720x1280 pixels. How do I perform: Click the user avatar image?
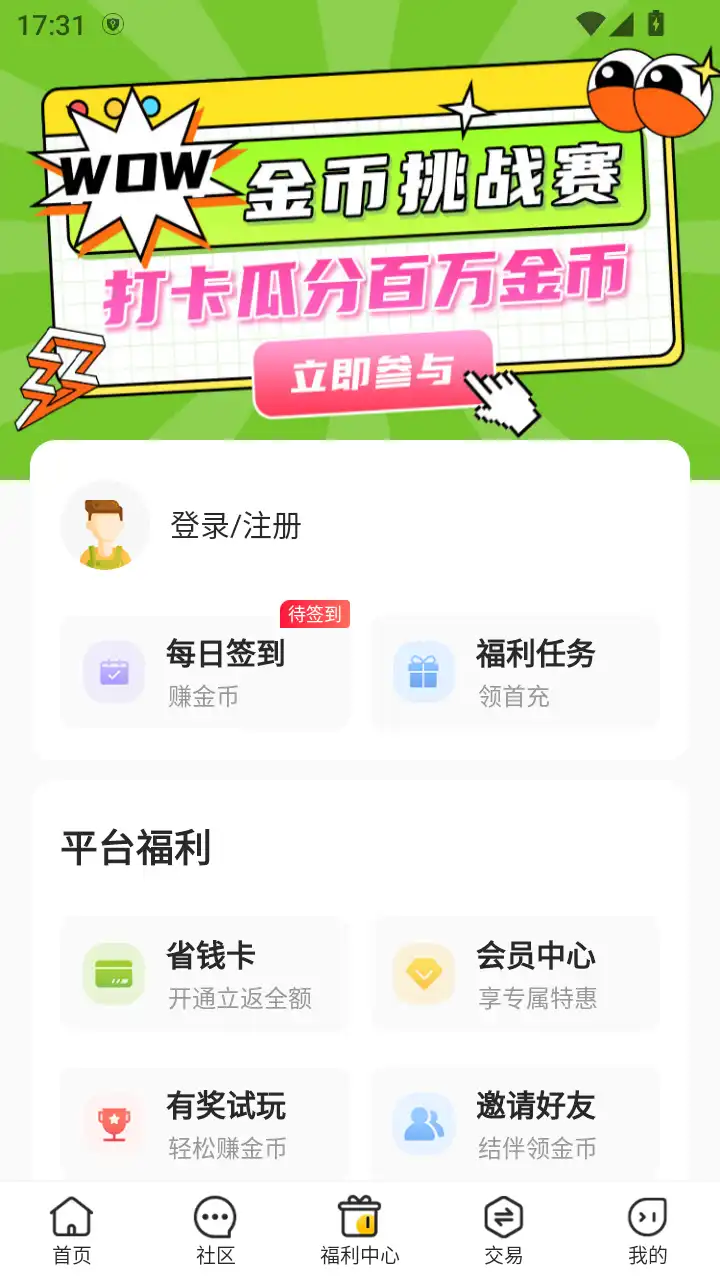click(105, 525)
